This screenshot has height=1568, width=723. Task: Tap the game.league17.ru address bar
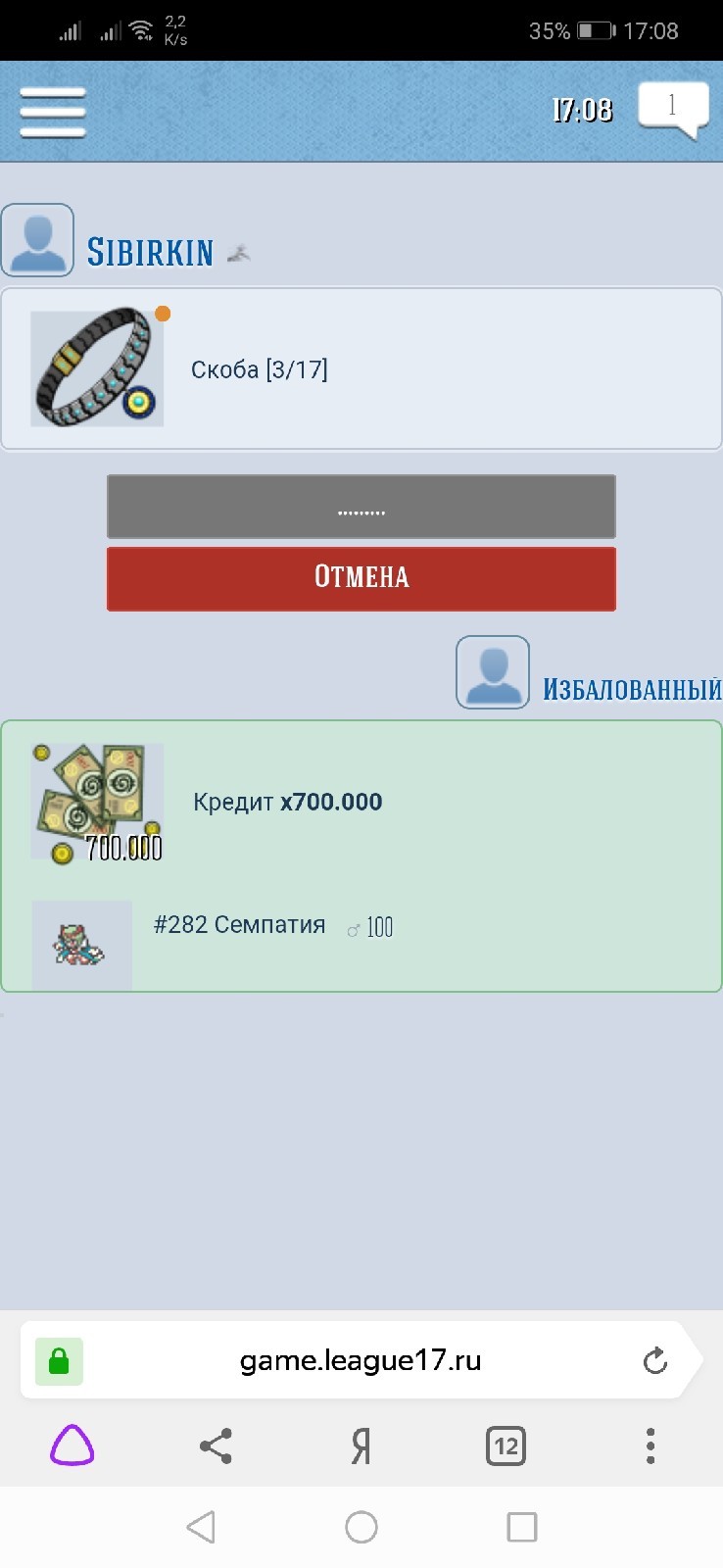tap(361, 1360)
